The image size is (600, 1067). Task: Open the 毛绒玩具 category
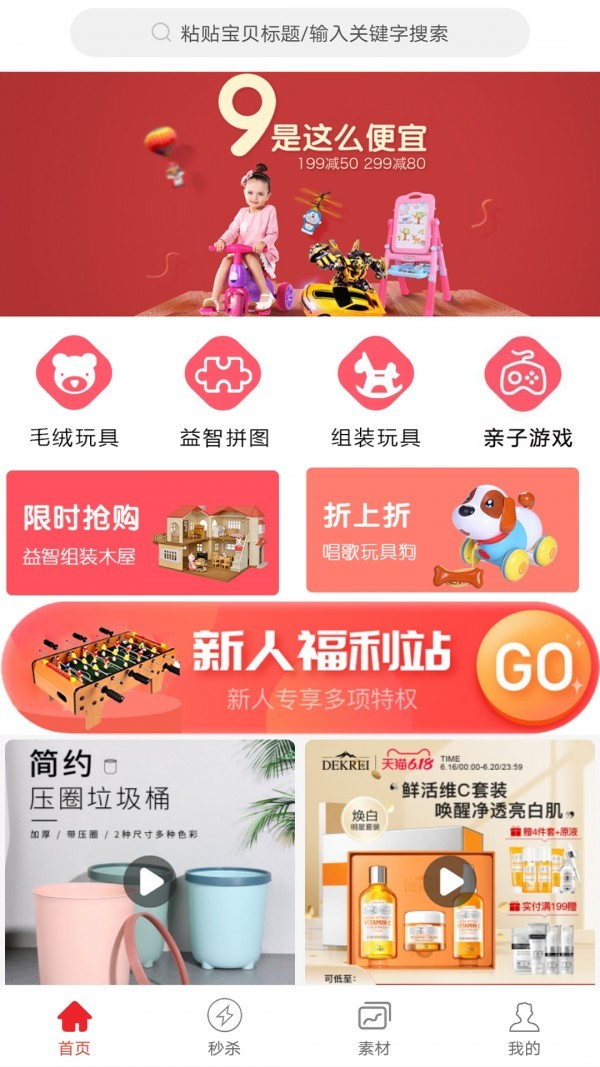[x=74, y=390]
